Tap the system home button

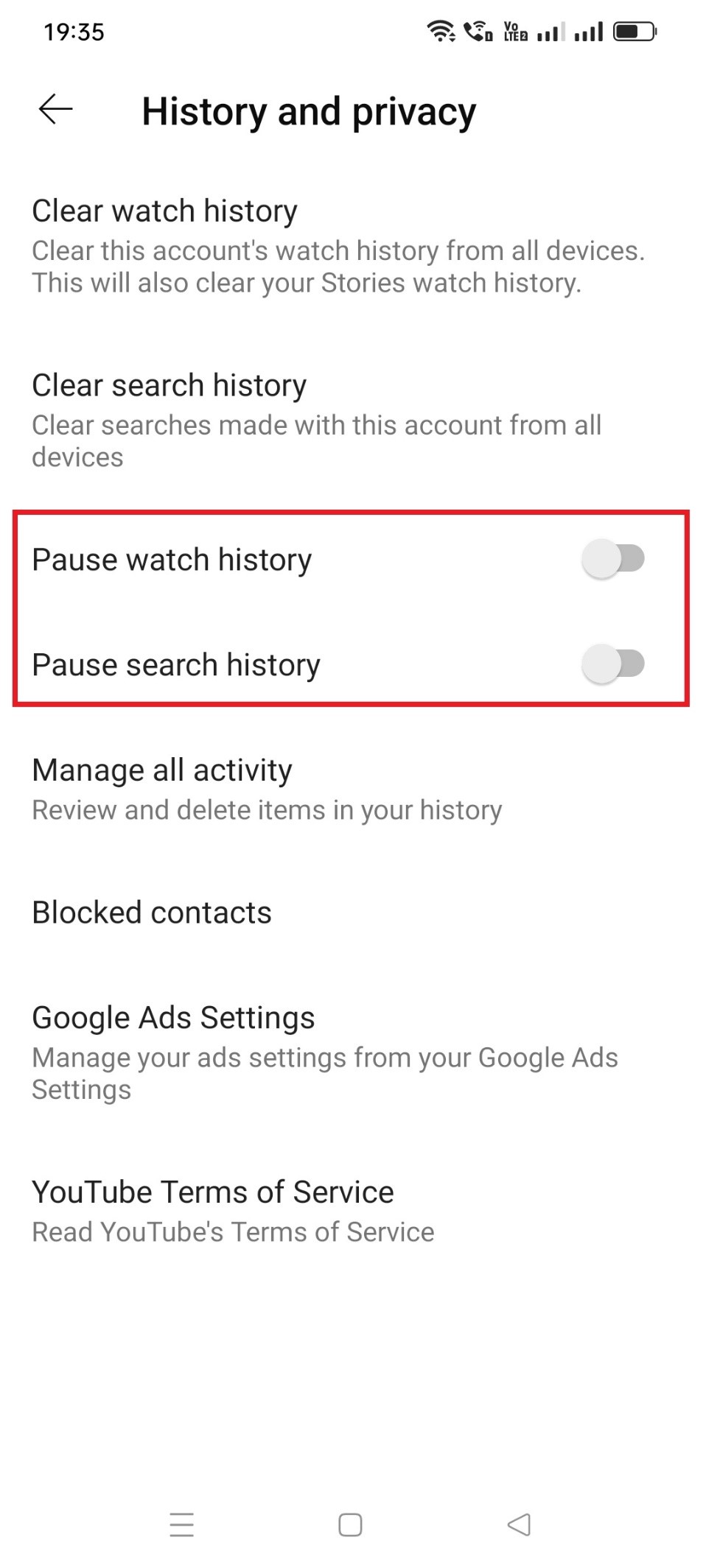[x=350, y=1525]
